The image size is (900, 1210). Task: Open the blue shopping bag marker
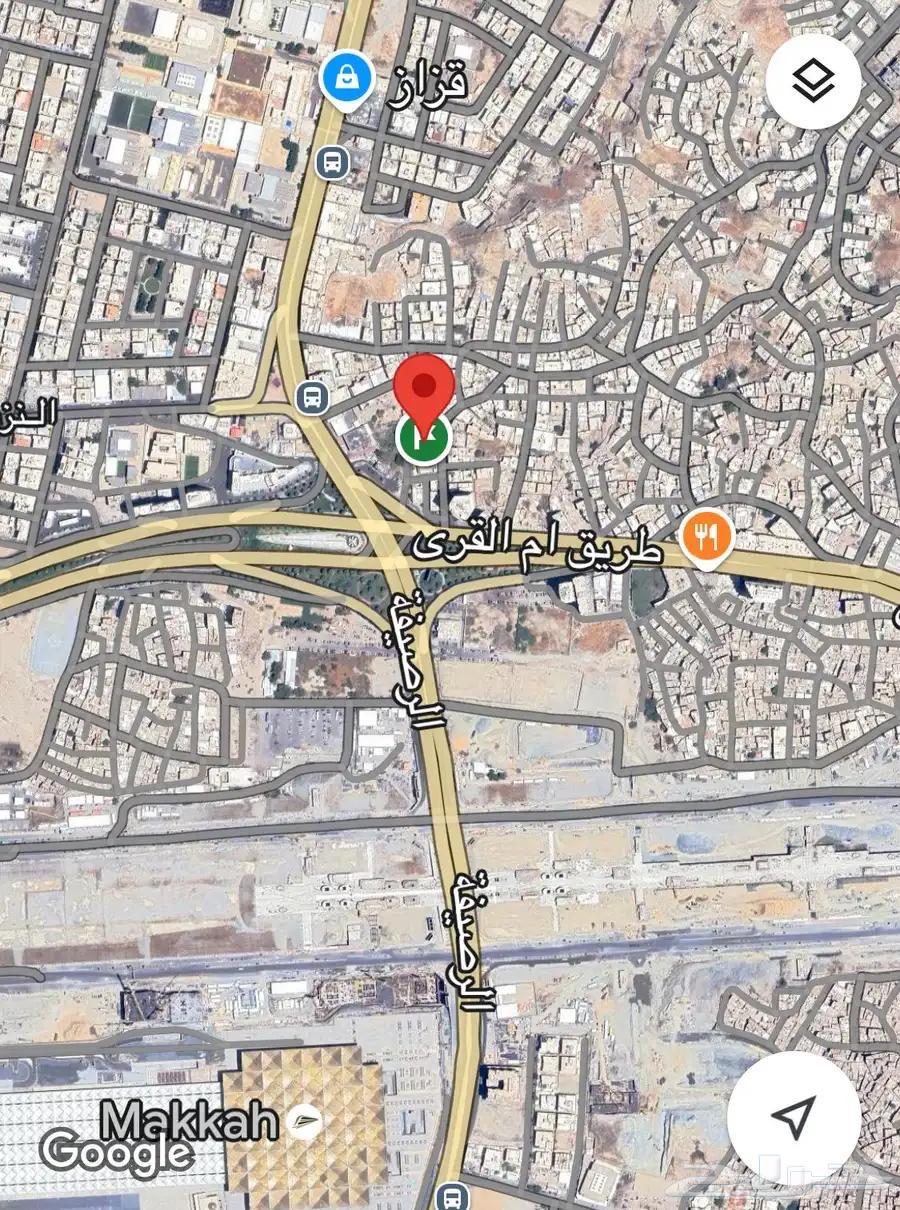[x=346, y=80]
